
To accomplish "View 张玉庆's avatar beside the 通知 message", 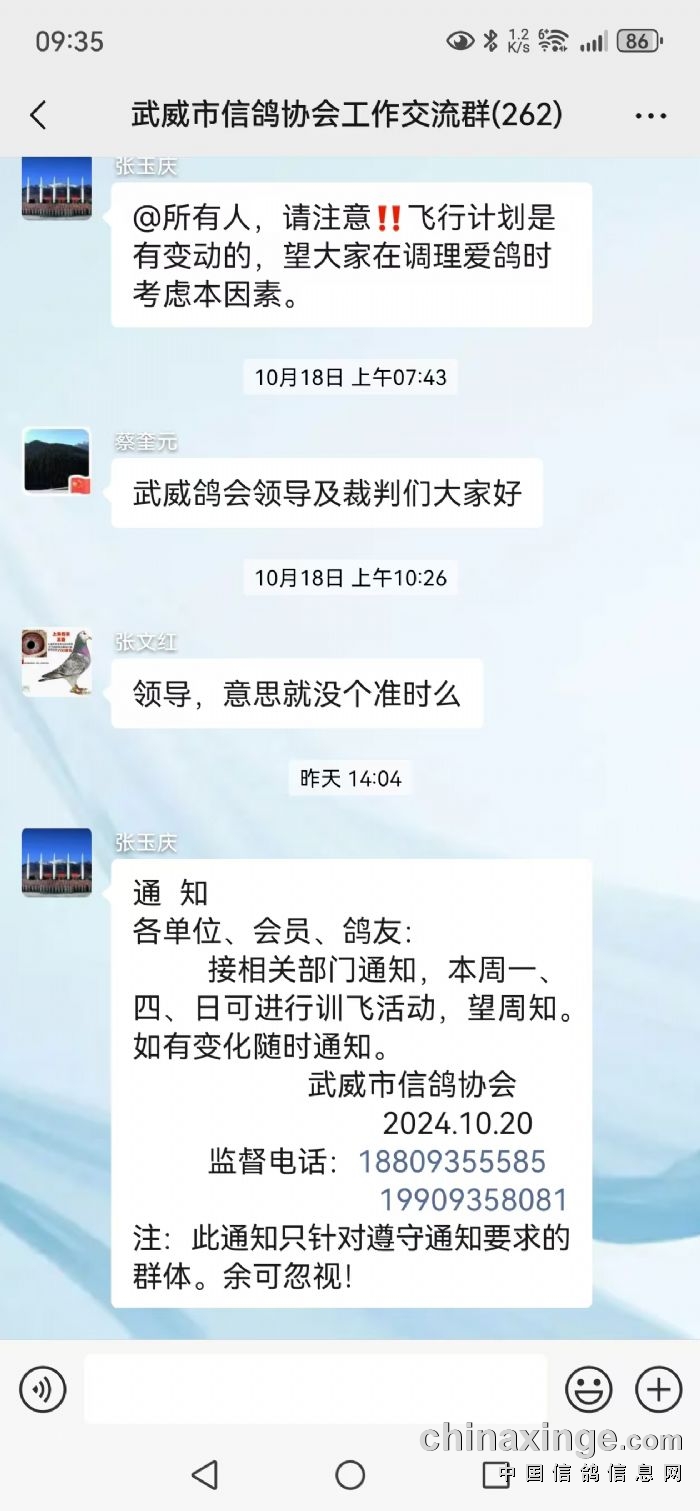I will [x=57, y=862].
